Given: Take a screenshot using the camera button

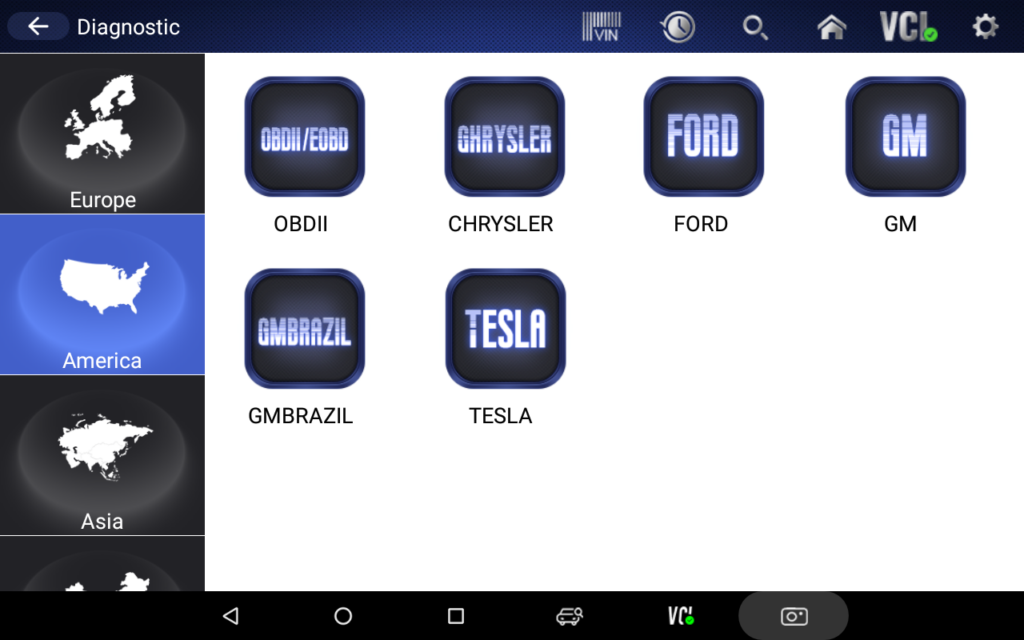Looking at the screenshot, I should click(x=793, y=616).
